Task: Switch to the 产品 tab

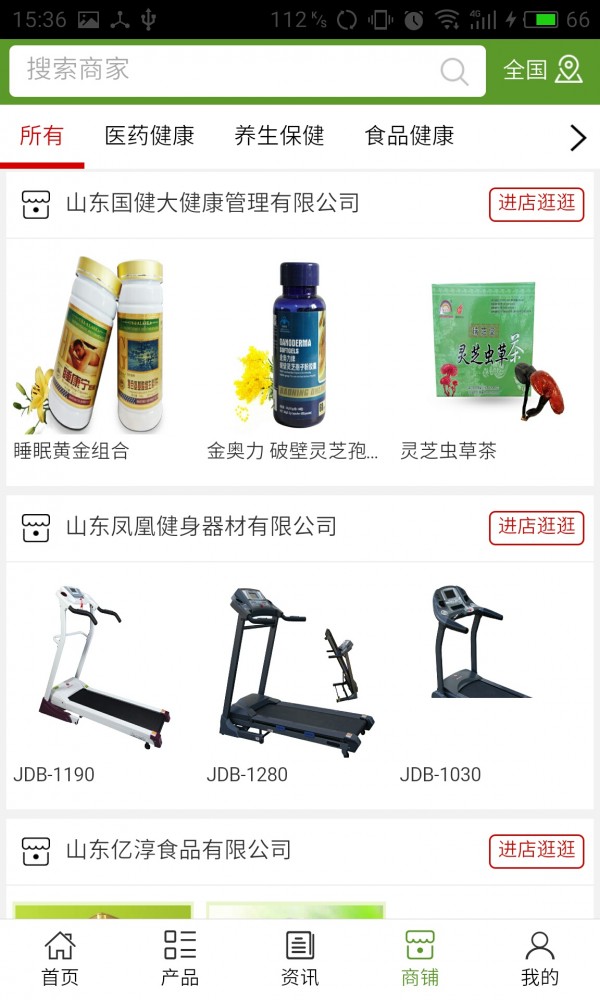Action: (180, 958)
